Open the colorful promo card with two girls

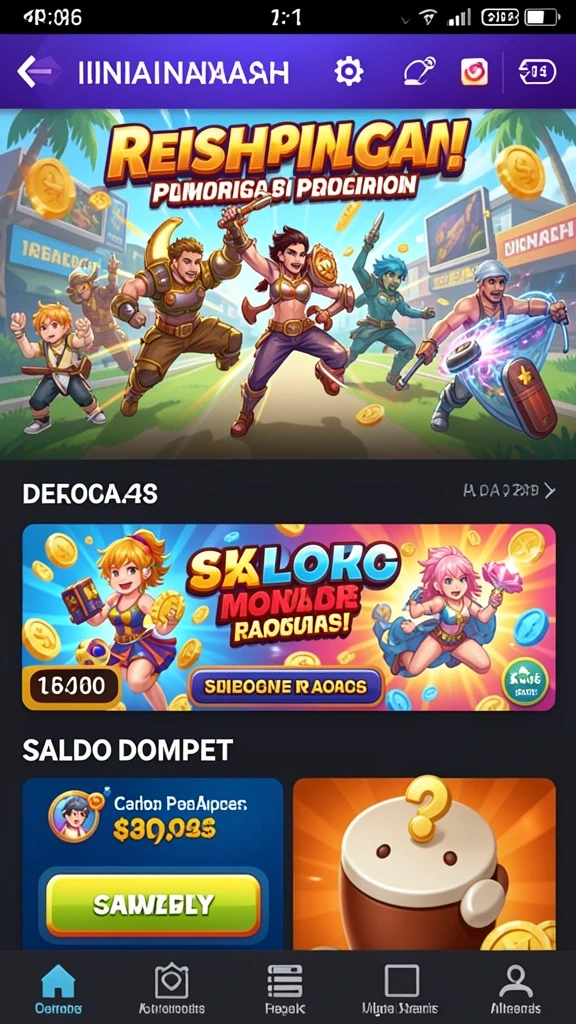click(x=289, y=617)
